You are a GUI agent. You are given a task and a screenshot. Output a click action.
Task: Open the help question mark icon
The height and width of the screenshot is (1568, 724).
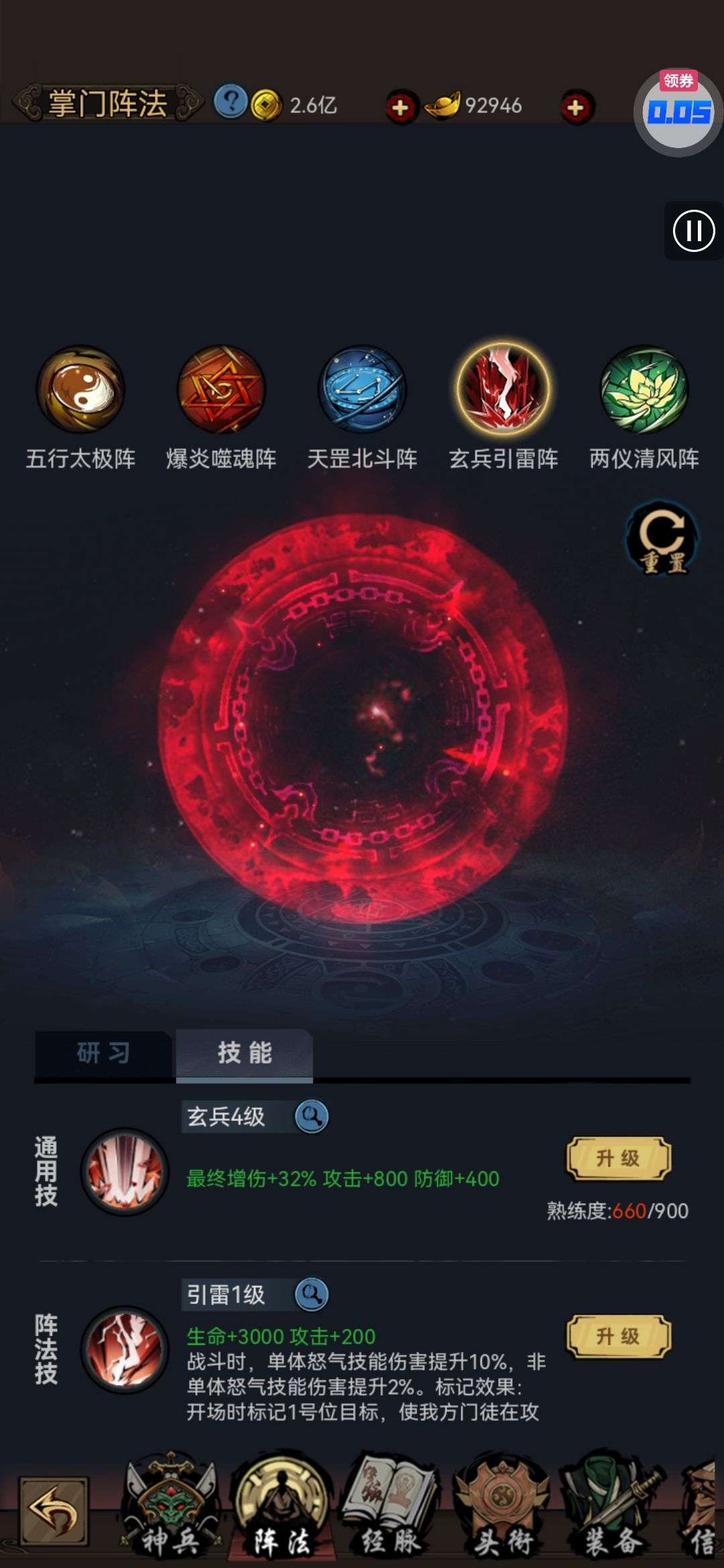pyautogui.click(x=230, y=103)
